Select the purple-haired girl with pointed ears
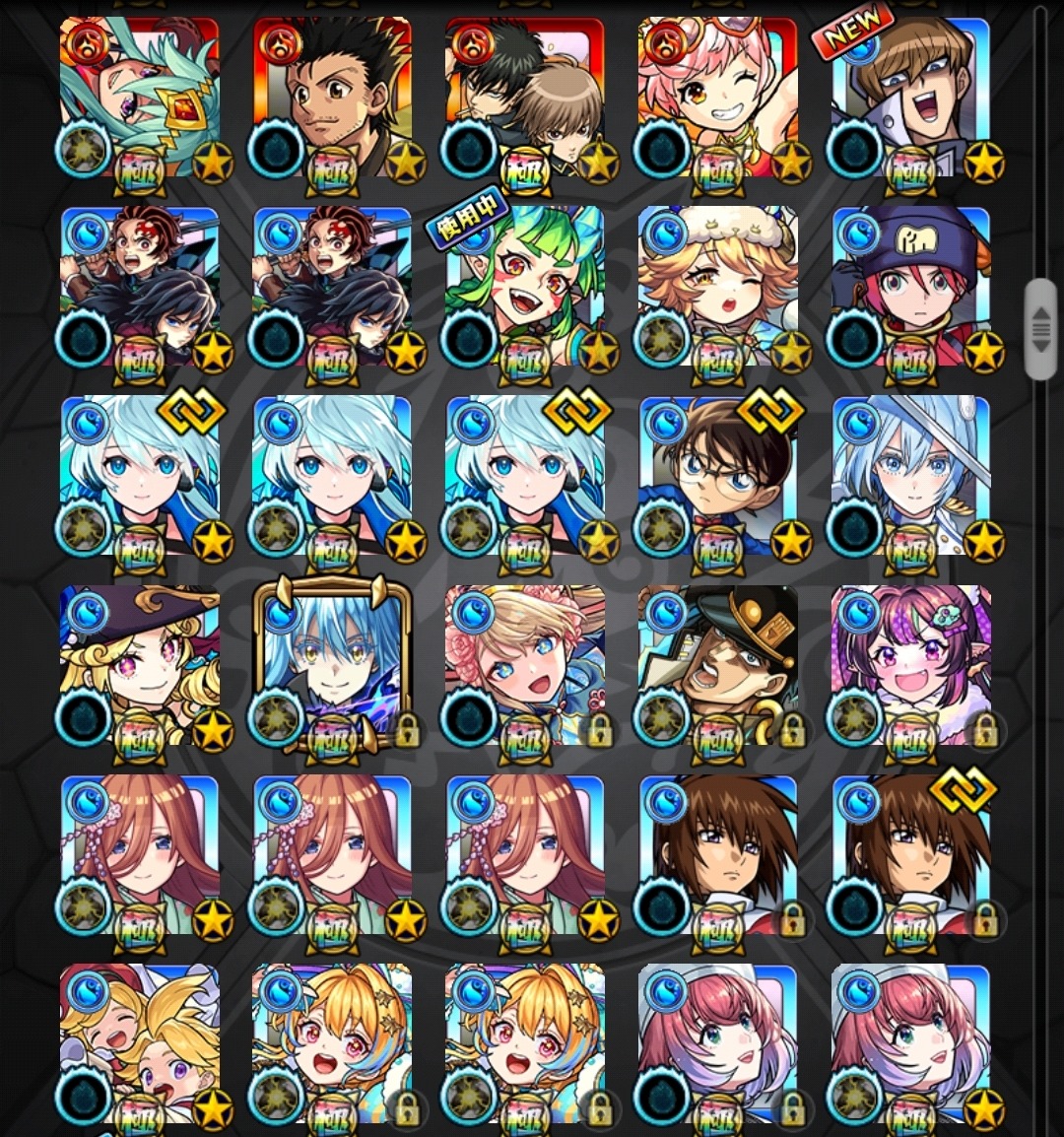Screen dimensions: 1064x1137 [x=911, y=666]
